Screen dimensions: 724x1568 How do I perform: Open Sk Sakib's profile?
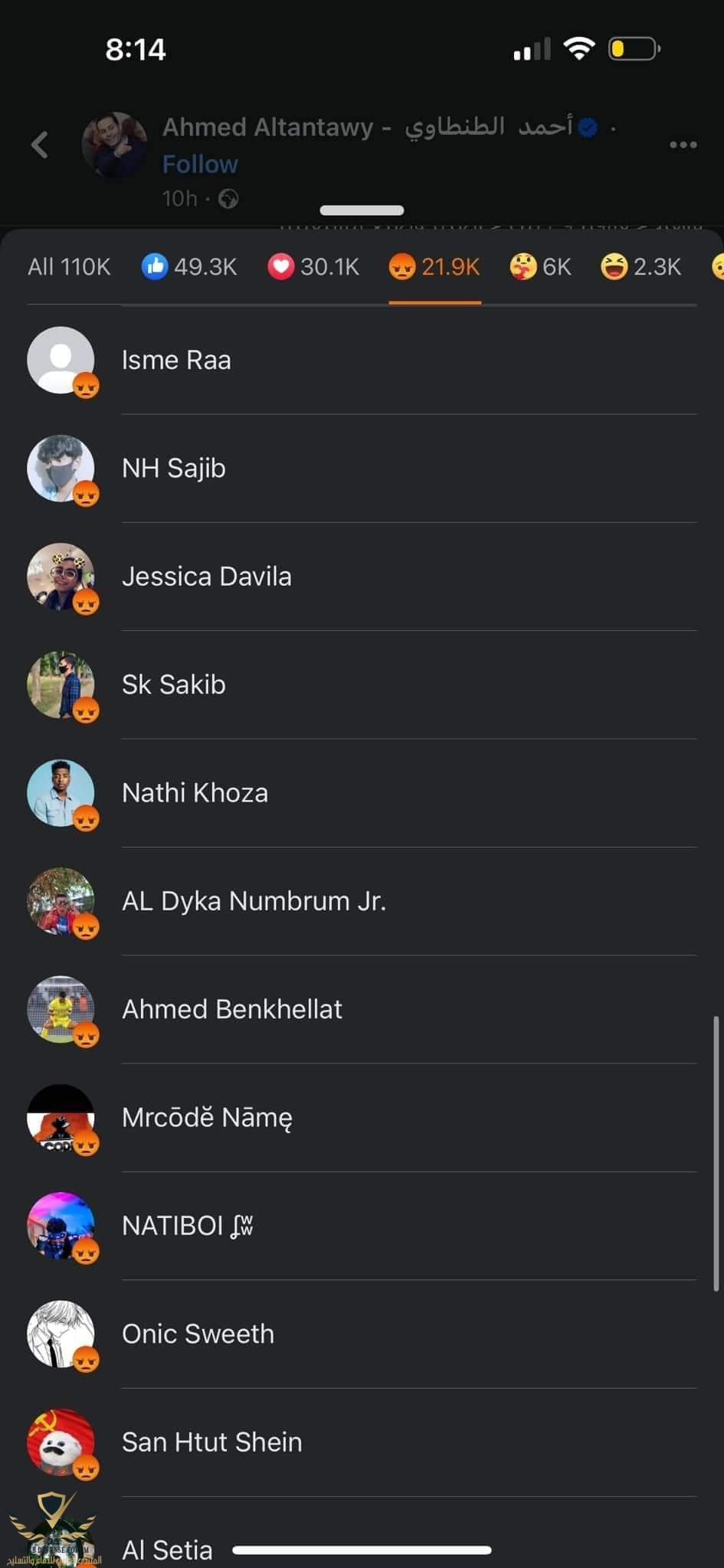(174, 684)
